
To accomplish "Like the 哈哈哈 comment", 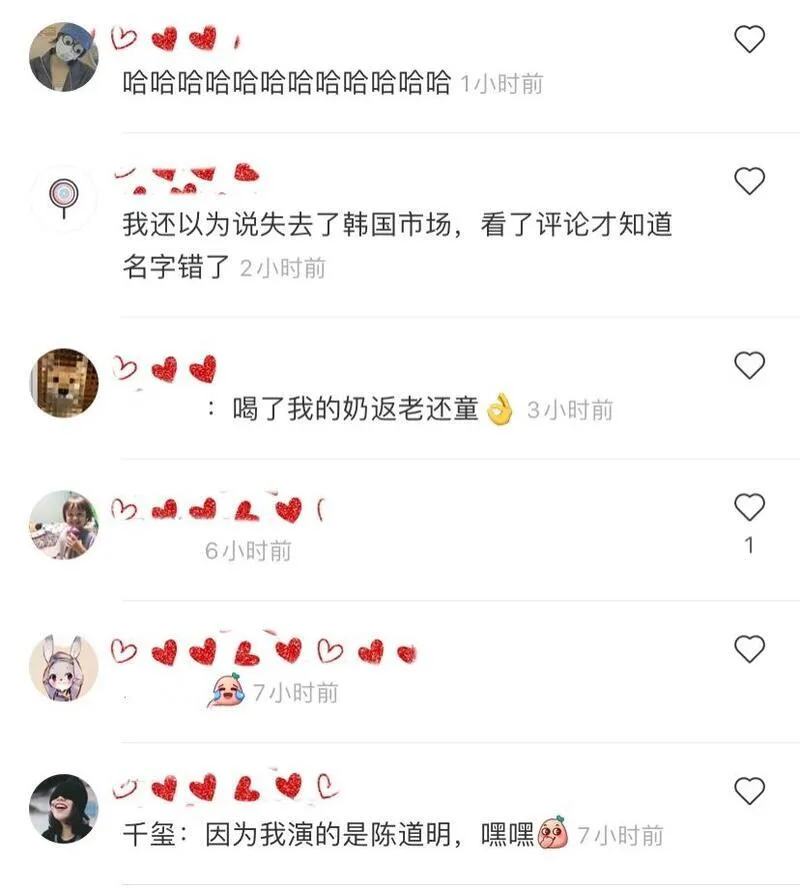I will pyautogui.click(x=749, y=40).
